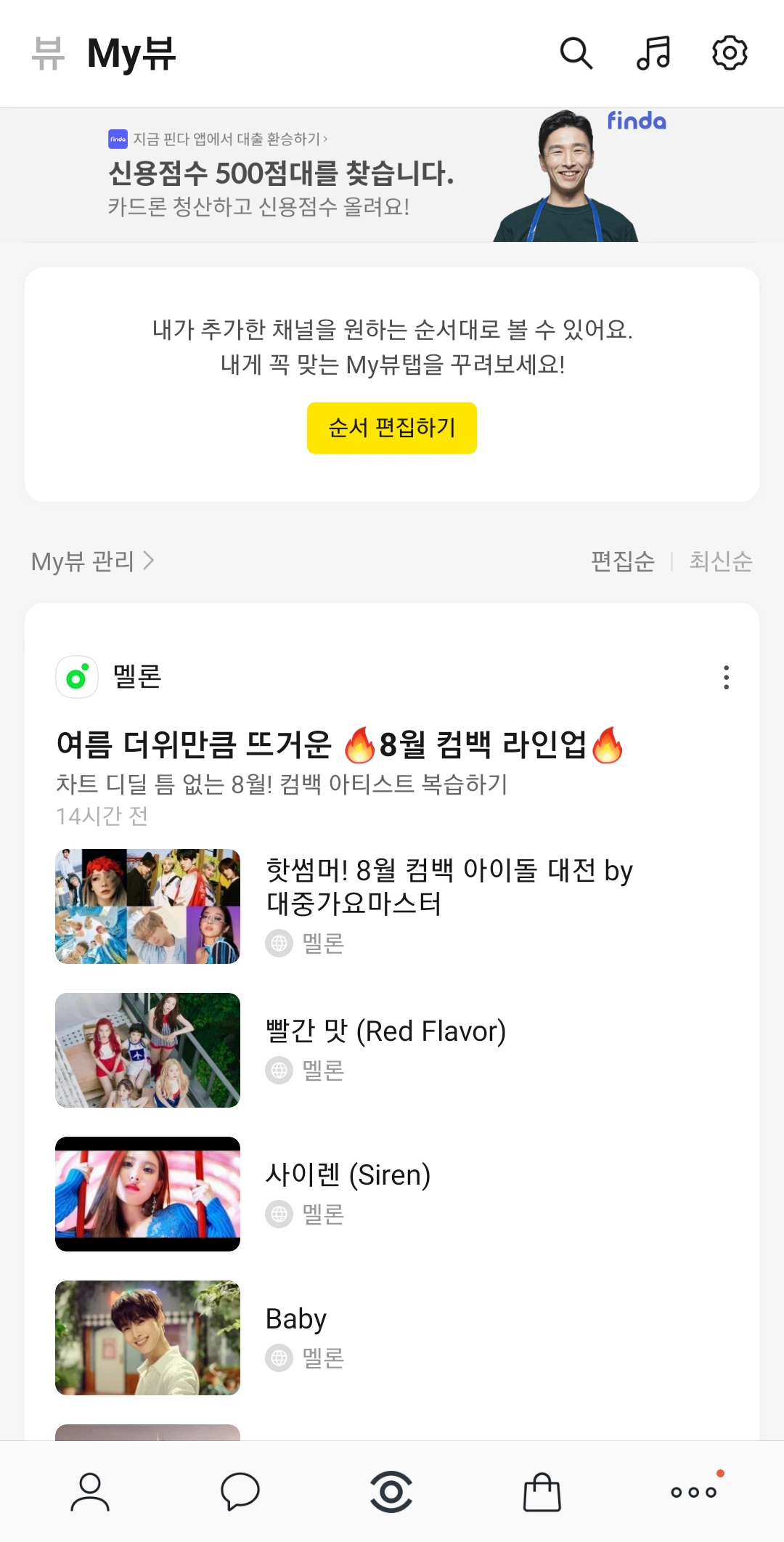Sort by 최신순

[x=720, y=561]
